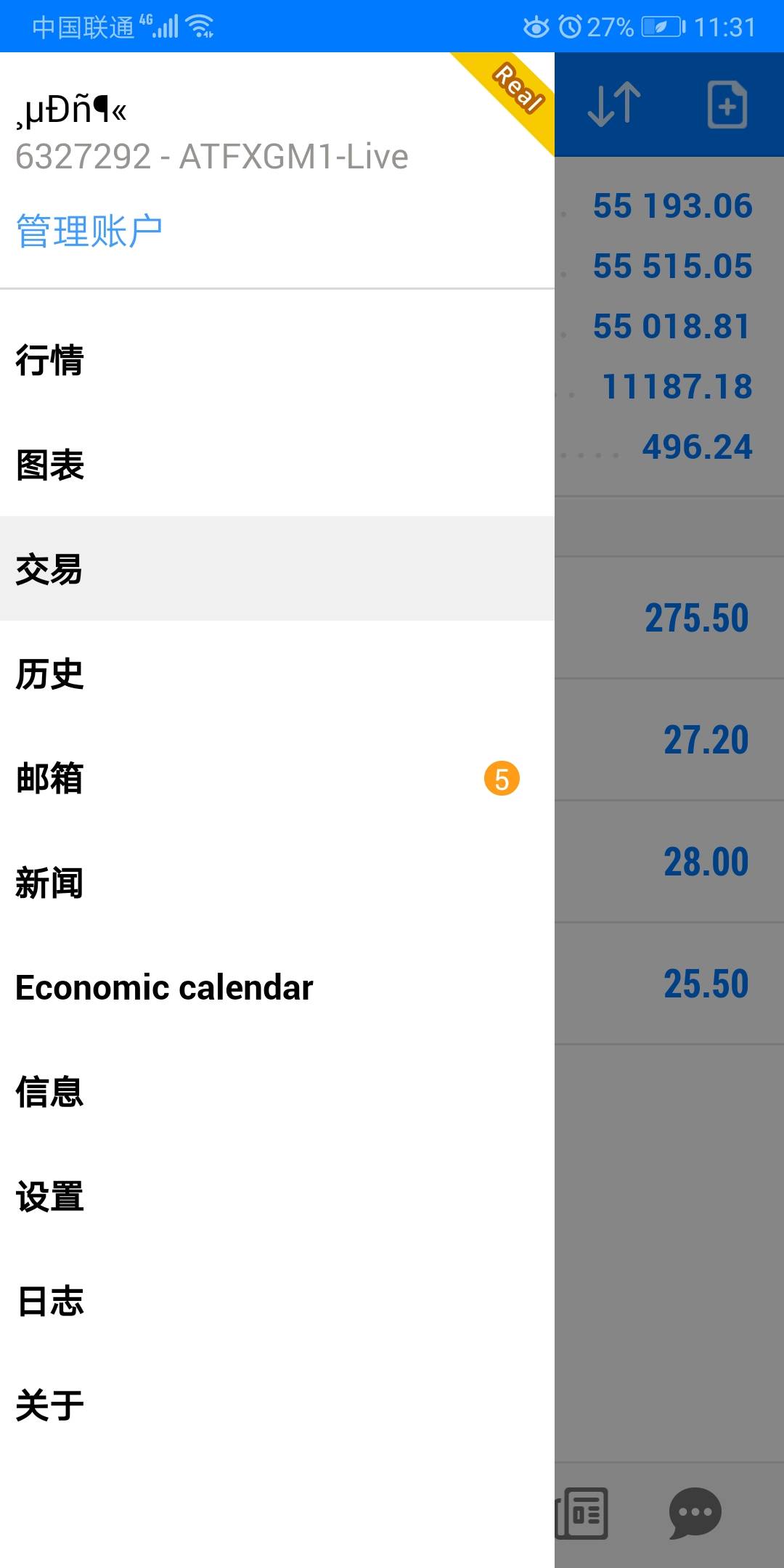The width and height of the screenshot is (784, 1568).
Task: Open 关于 about page
Action: 277,1405
